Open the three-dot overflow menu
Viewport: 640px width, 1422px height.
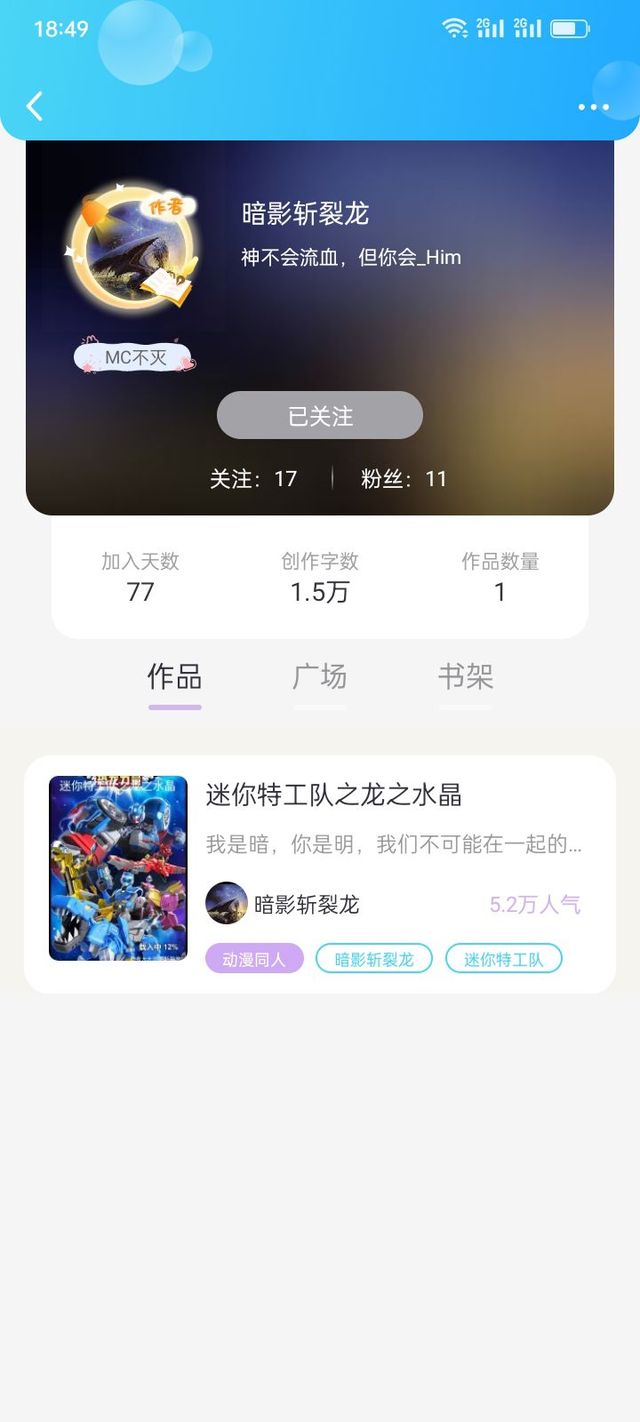(593, 107)
